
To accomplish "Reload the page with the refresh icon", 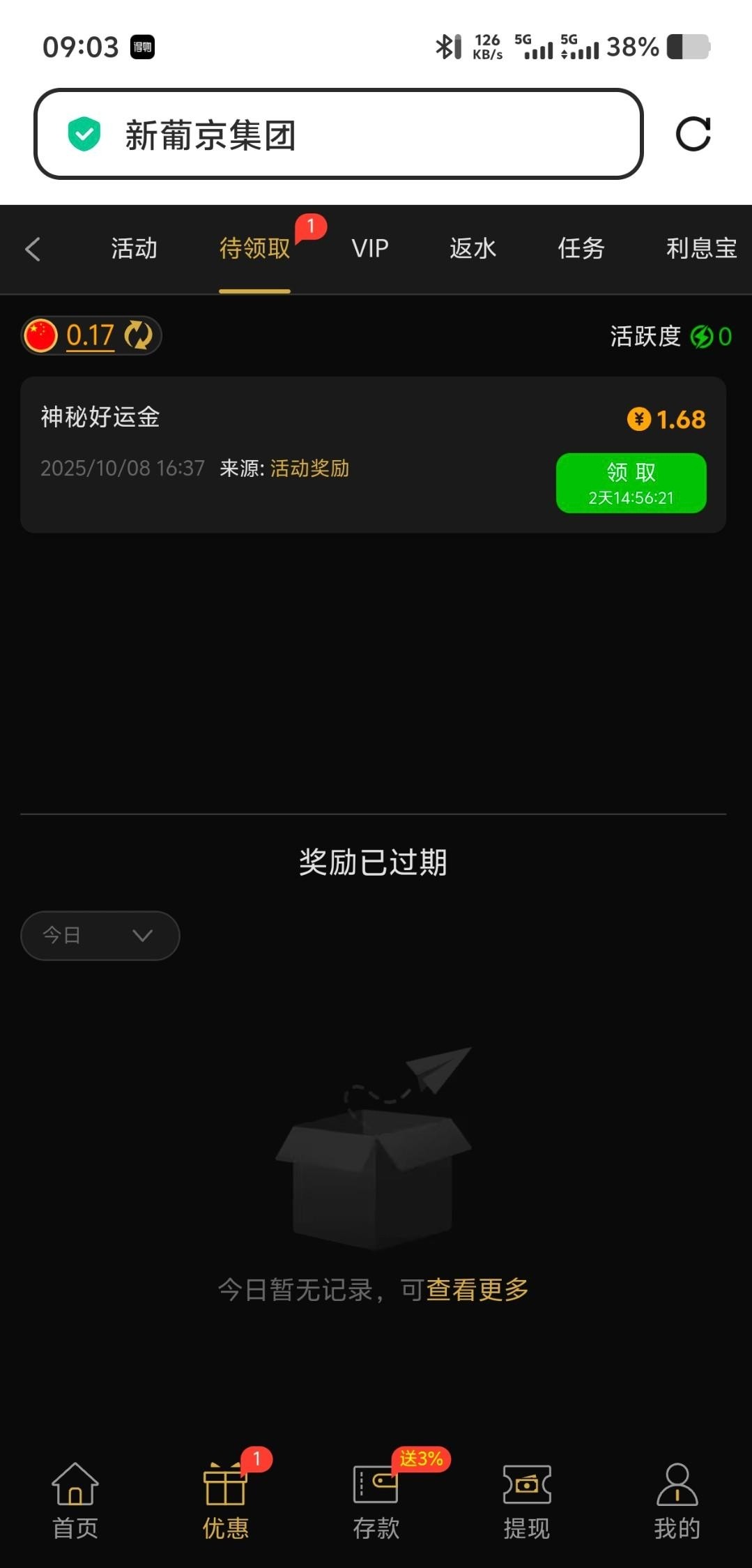I will tap(693, 134).
